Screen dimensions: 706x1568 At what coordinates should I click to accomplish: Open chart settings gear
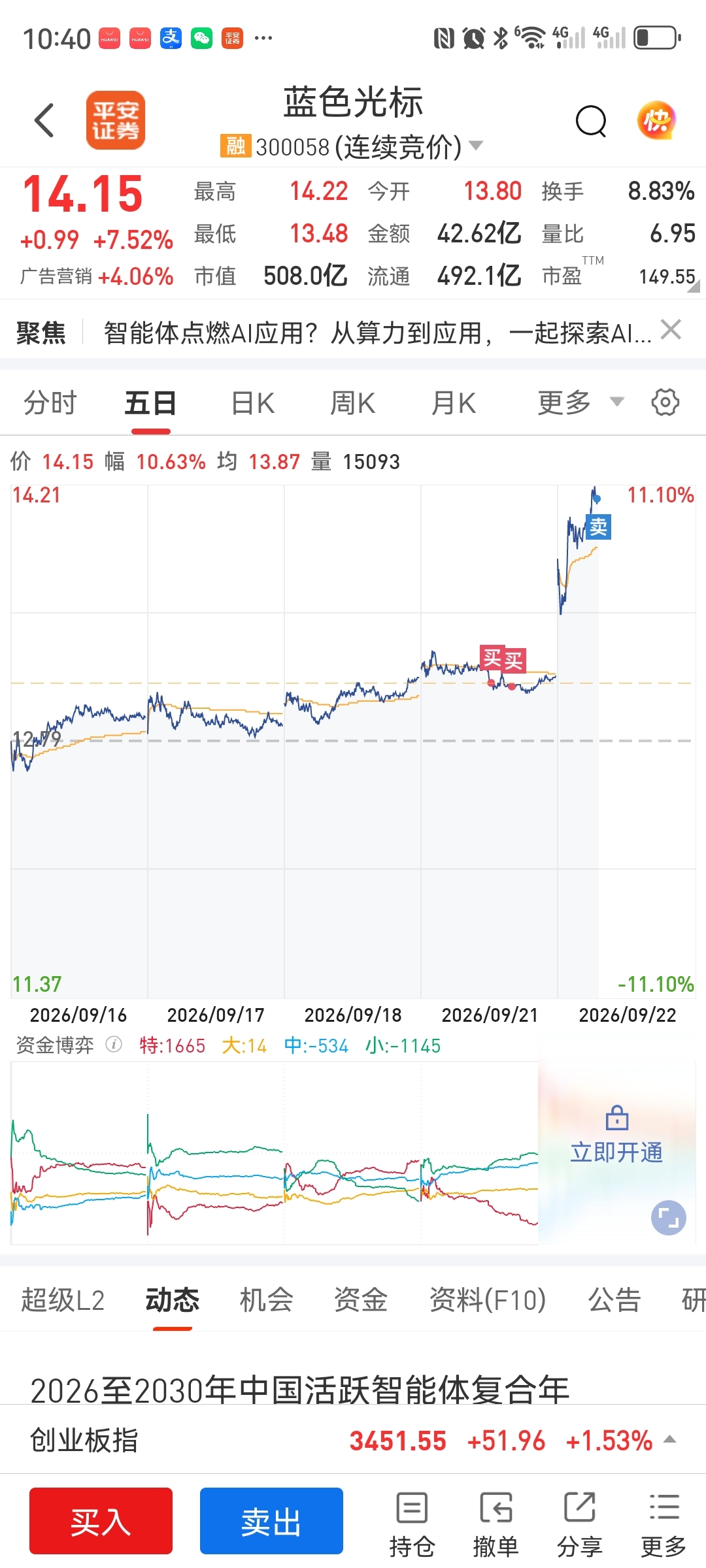(665, 402)
